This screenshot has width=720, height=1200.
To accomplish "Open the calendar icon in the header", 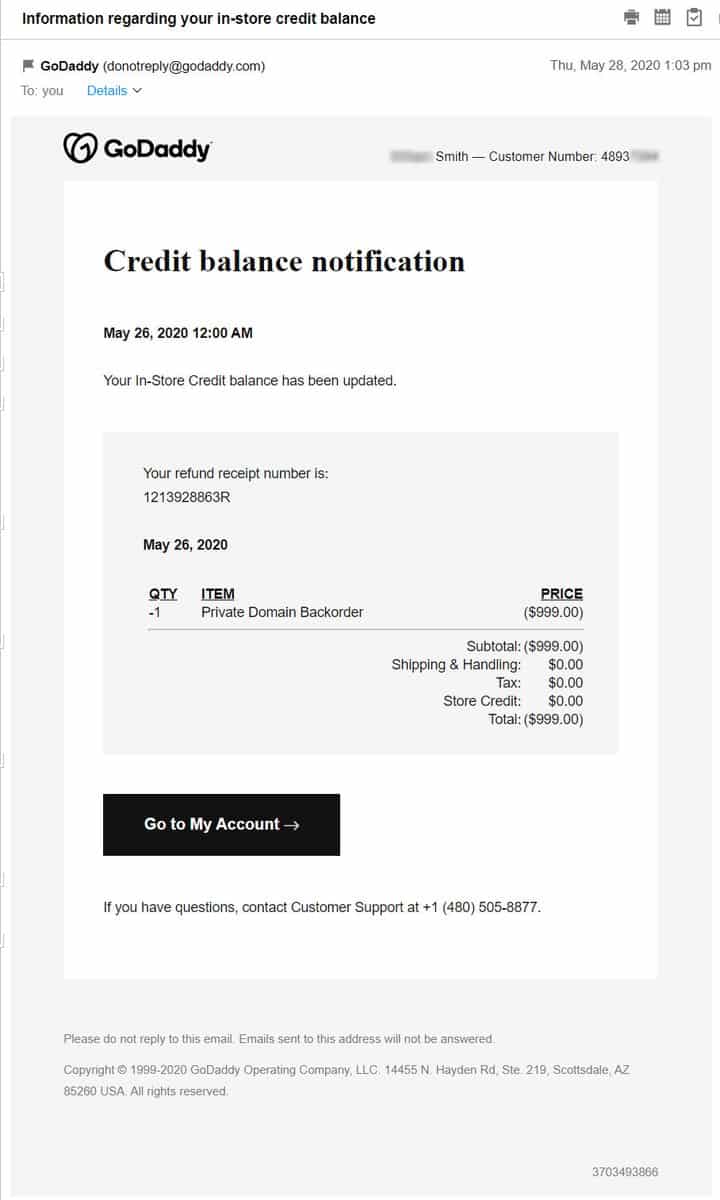I will (x=662, y=17).
